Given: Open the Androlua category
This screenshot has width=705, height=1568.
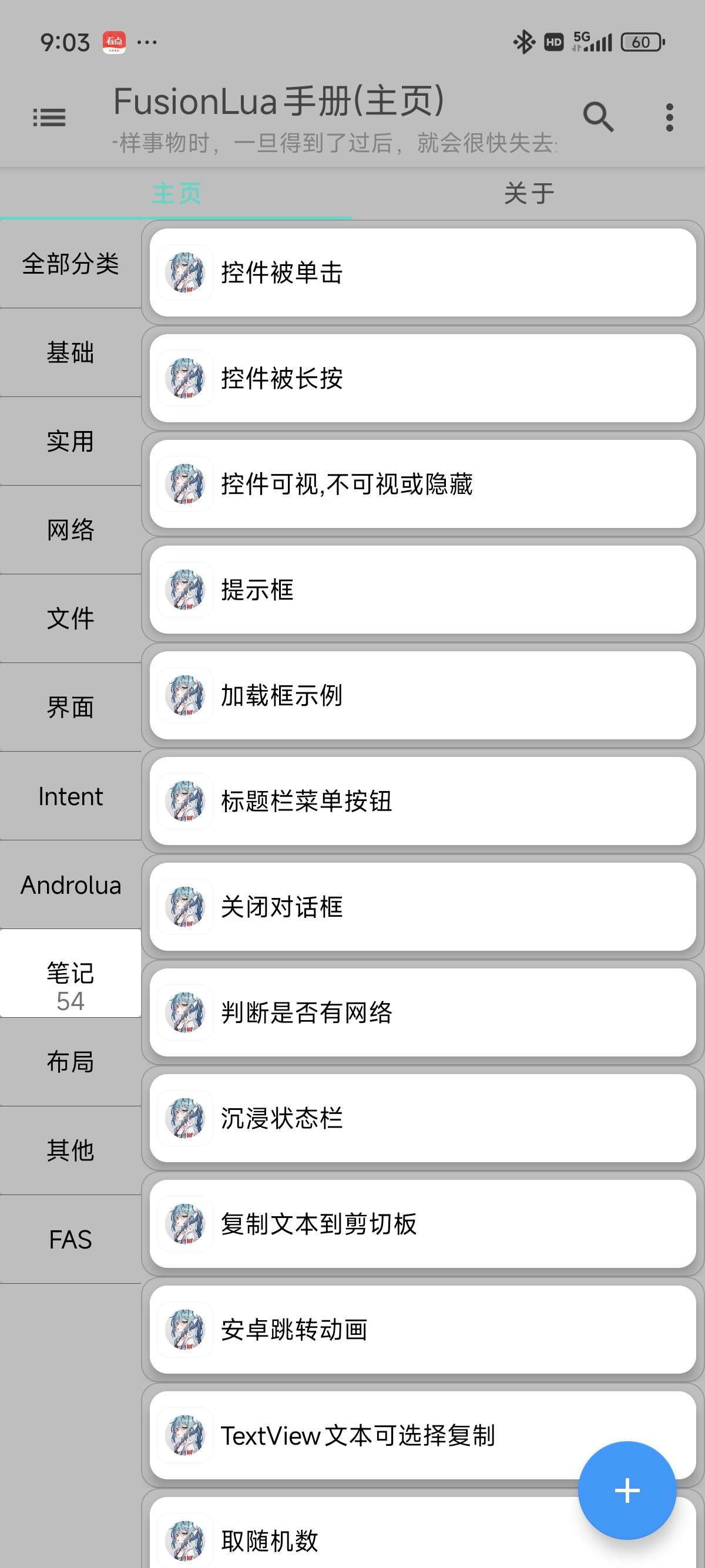Looking at the screenshot, I should click(70, 885).
